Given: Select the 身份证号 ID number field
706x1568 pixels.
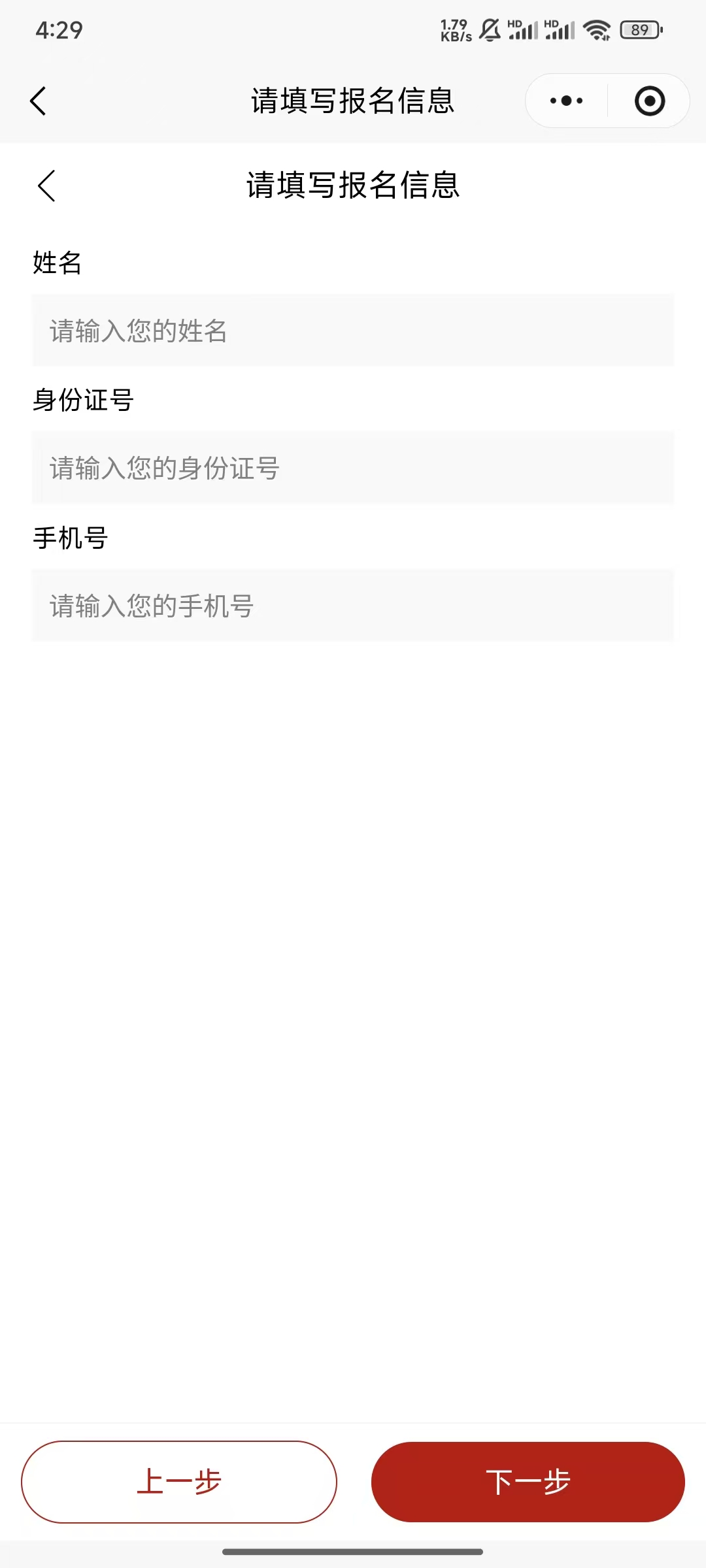Looking at the screenshot, I should coord(353,468).
